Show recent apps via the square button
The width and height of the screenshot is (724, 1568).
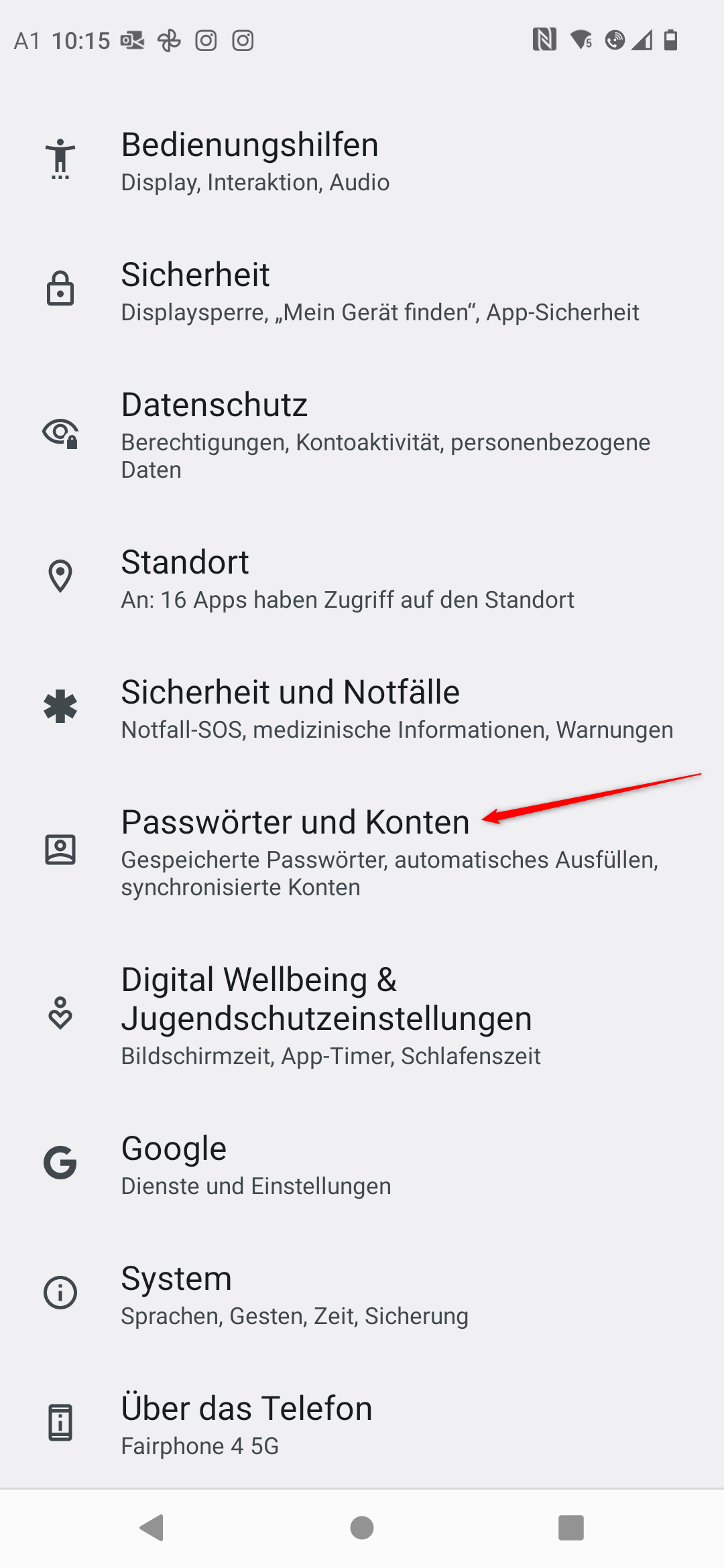pyautogui.click(x=571, y=1528)
